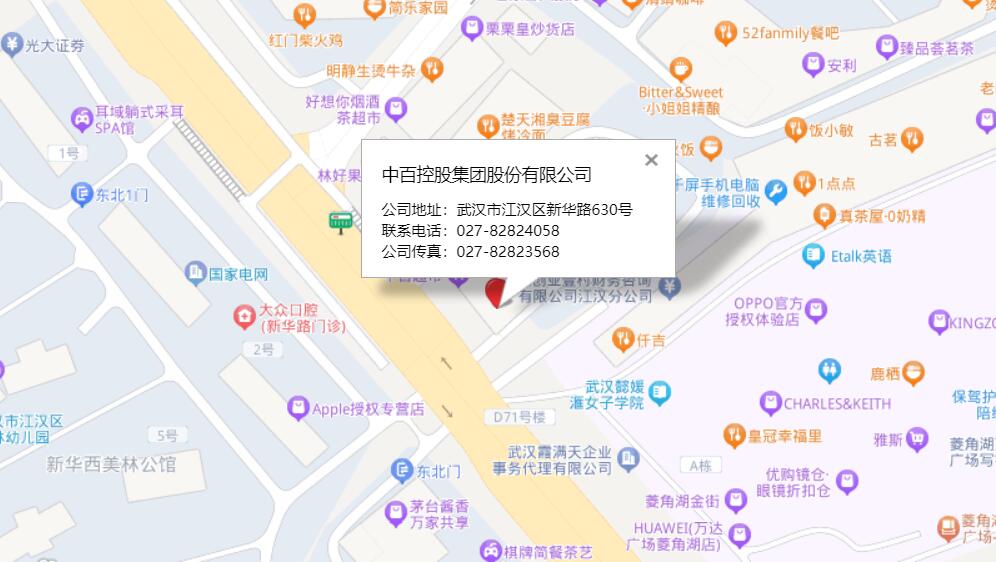Tap the 大众口腔 clinic marker
The width and height of the screenshot is (996, 562).
coord(244,317)
